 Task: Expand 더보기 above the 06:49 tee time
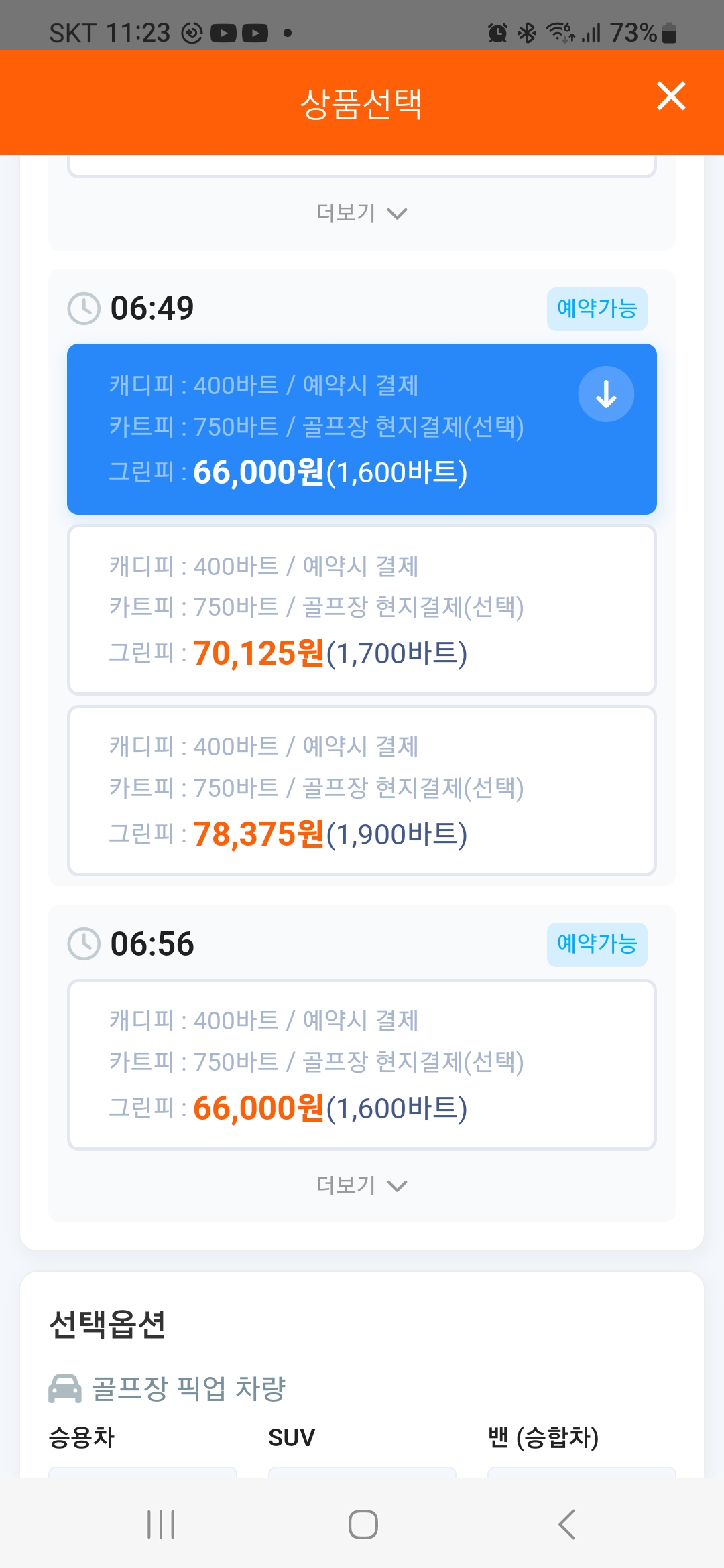tap(362, 213)
